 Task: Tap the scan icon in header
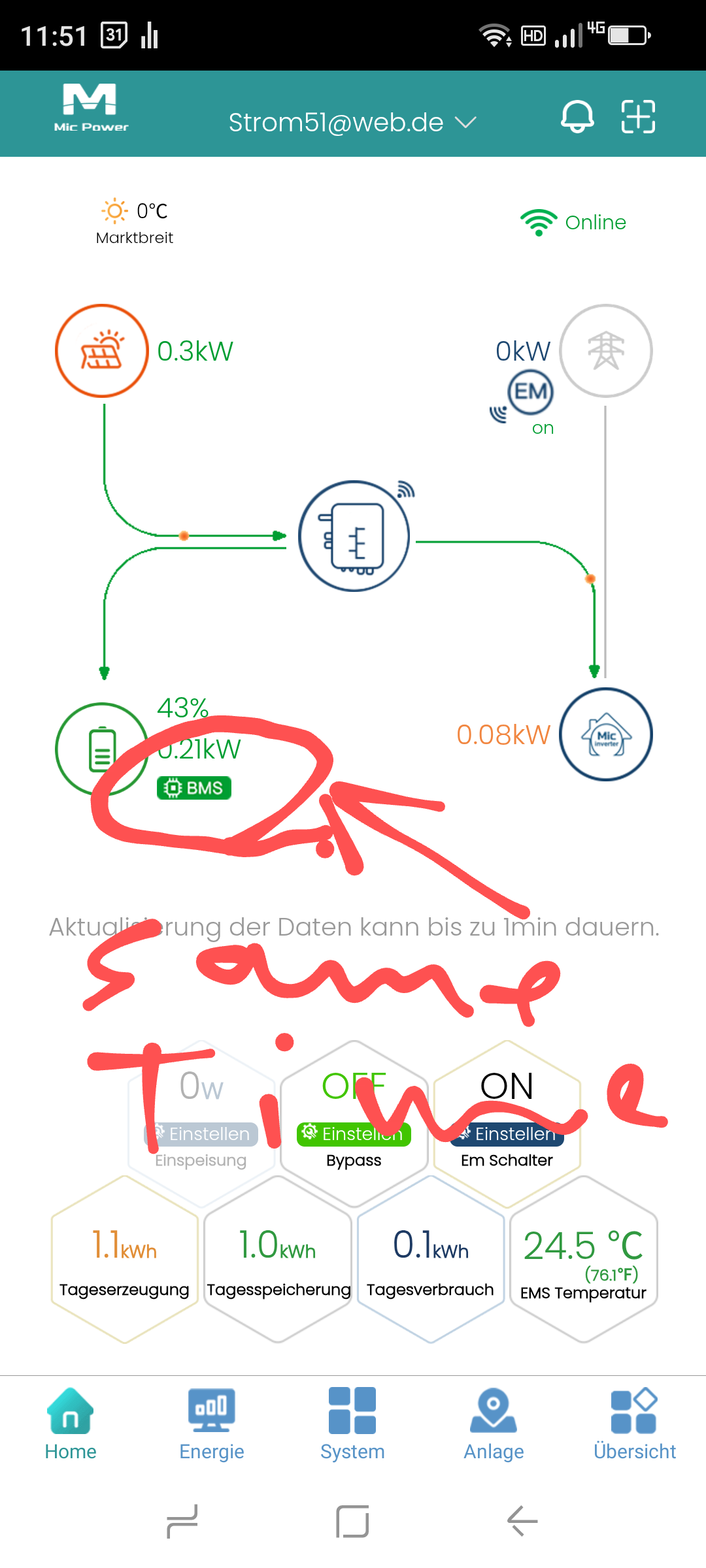tap(638, 117)
